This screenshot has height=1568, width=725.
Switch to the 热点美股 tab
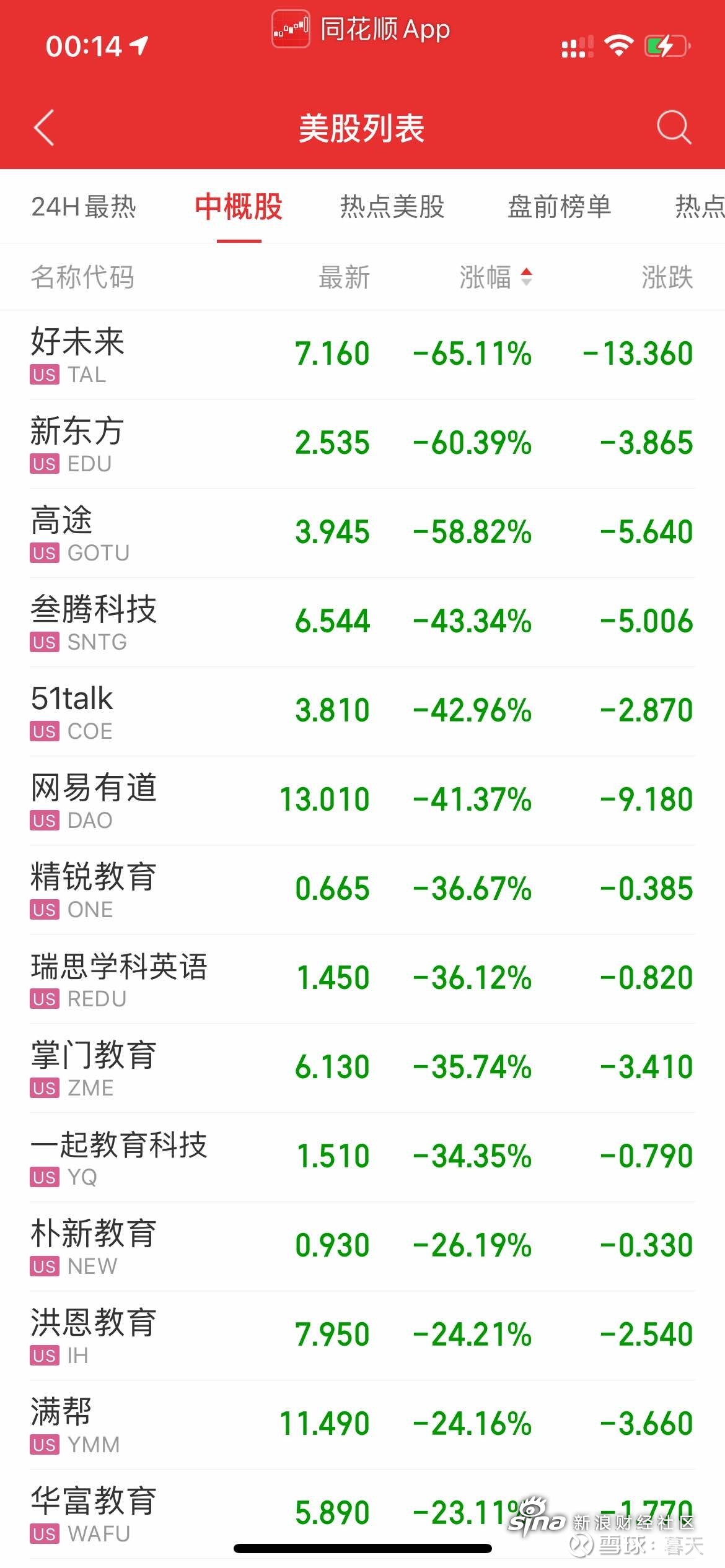click(392, 207)
